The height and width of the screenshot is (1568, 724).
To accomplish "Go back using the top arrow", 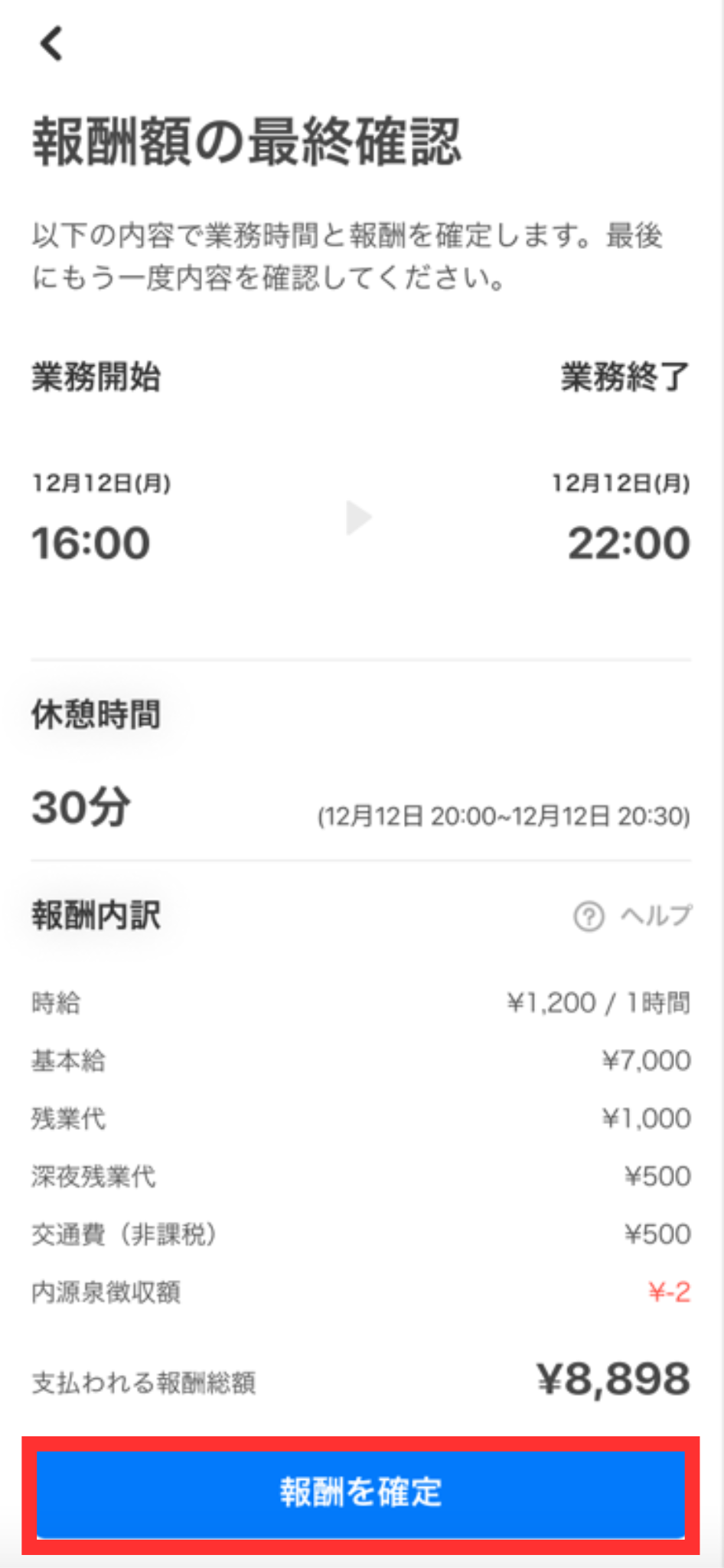I will [51, 44].
